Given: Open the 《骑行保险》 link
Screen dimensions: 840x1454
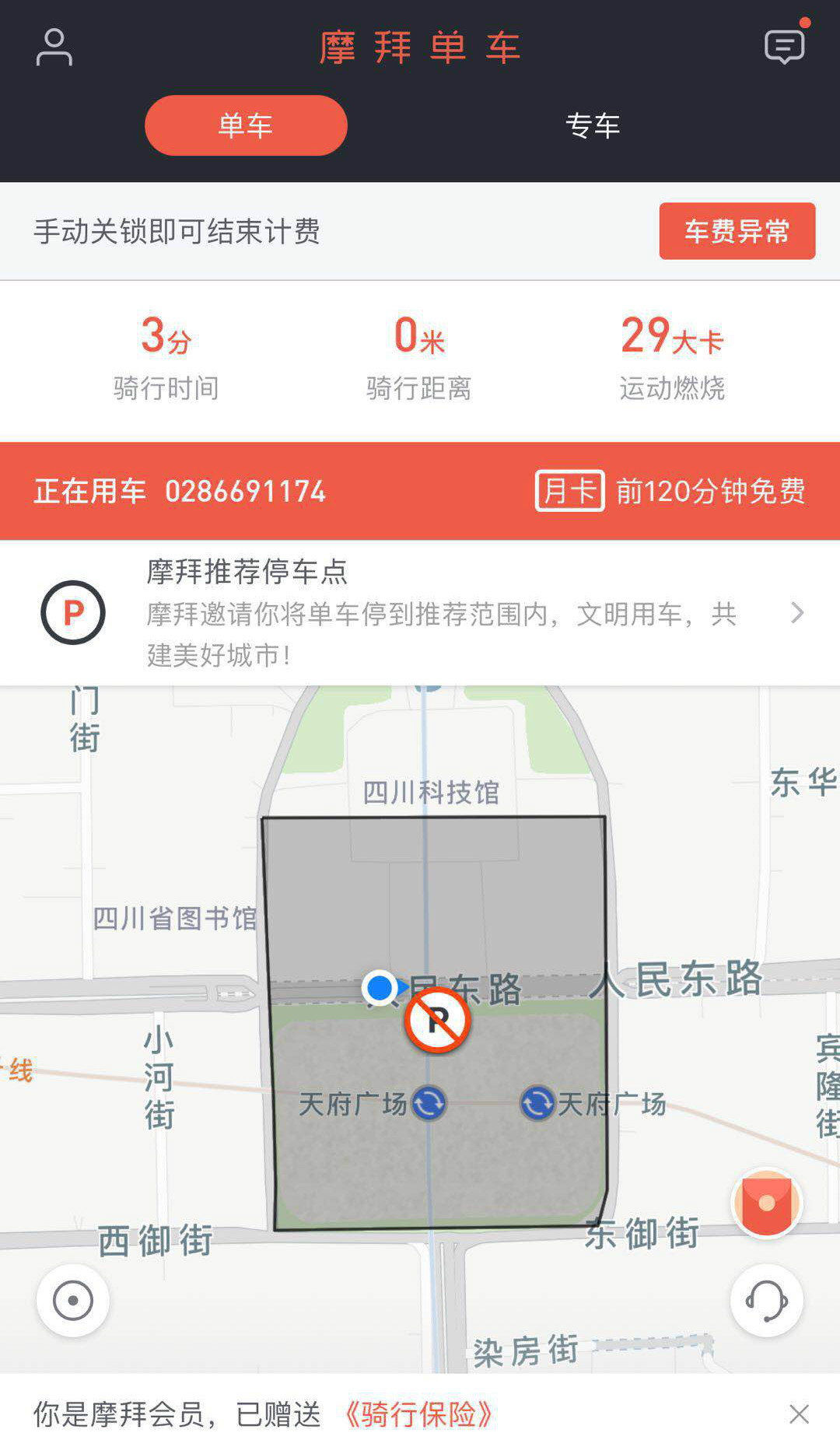Looking at the screenshot, I should click(418, 1414).
